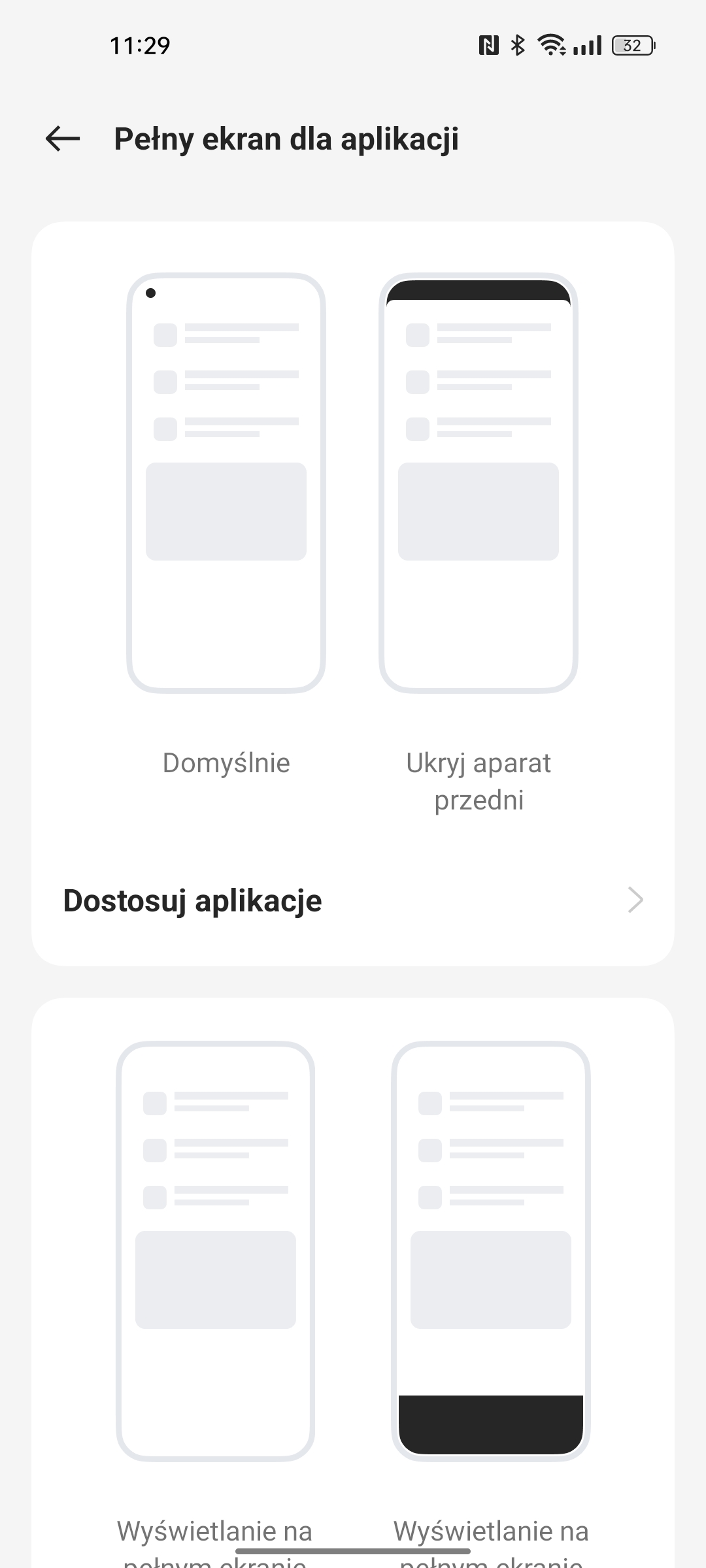Choose the Ukryj aparat przedni option
706x1568 pixels.
pyautogui.click(x=479, y=483)
